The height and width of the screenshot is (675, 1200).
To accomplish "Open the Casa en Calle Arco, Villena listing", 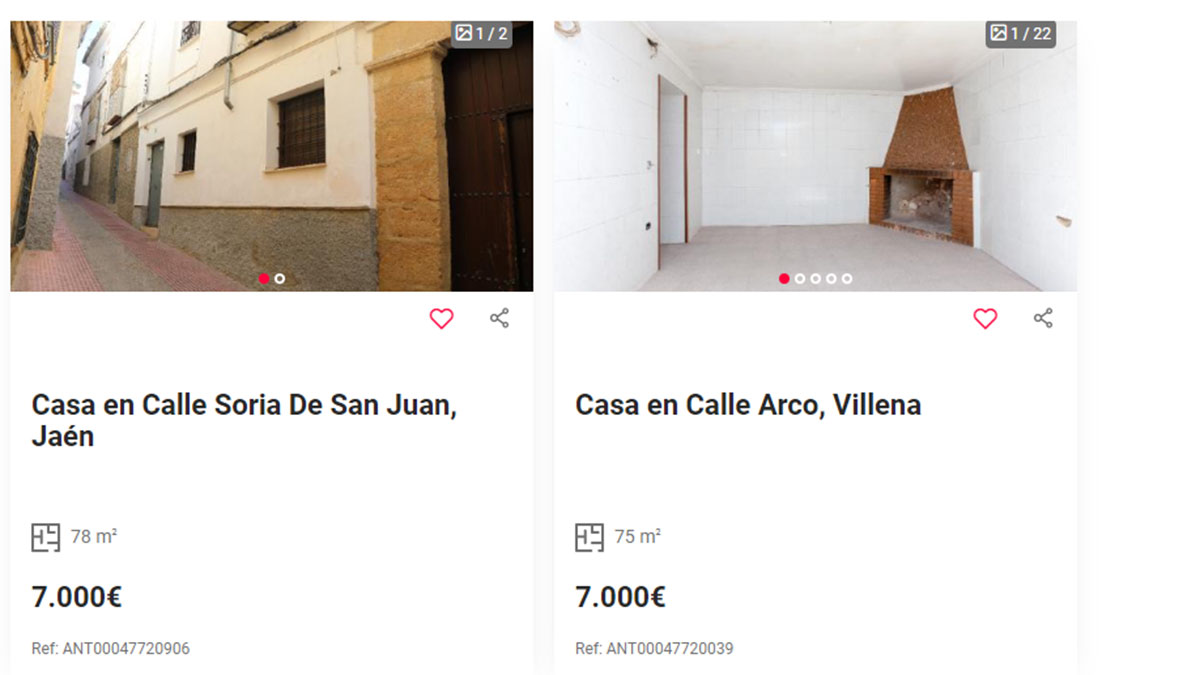I will [747, 405].
